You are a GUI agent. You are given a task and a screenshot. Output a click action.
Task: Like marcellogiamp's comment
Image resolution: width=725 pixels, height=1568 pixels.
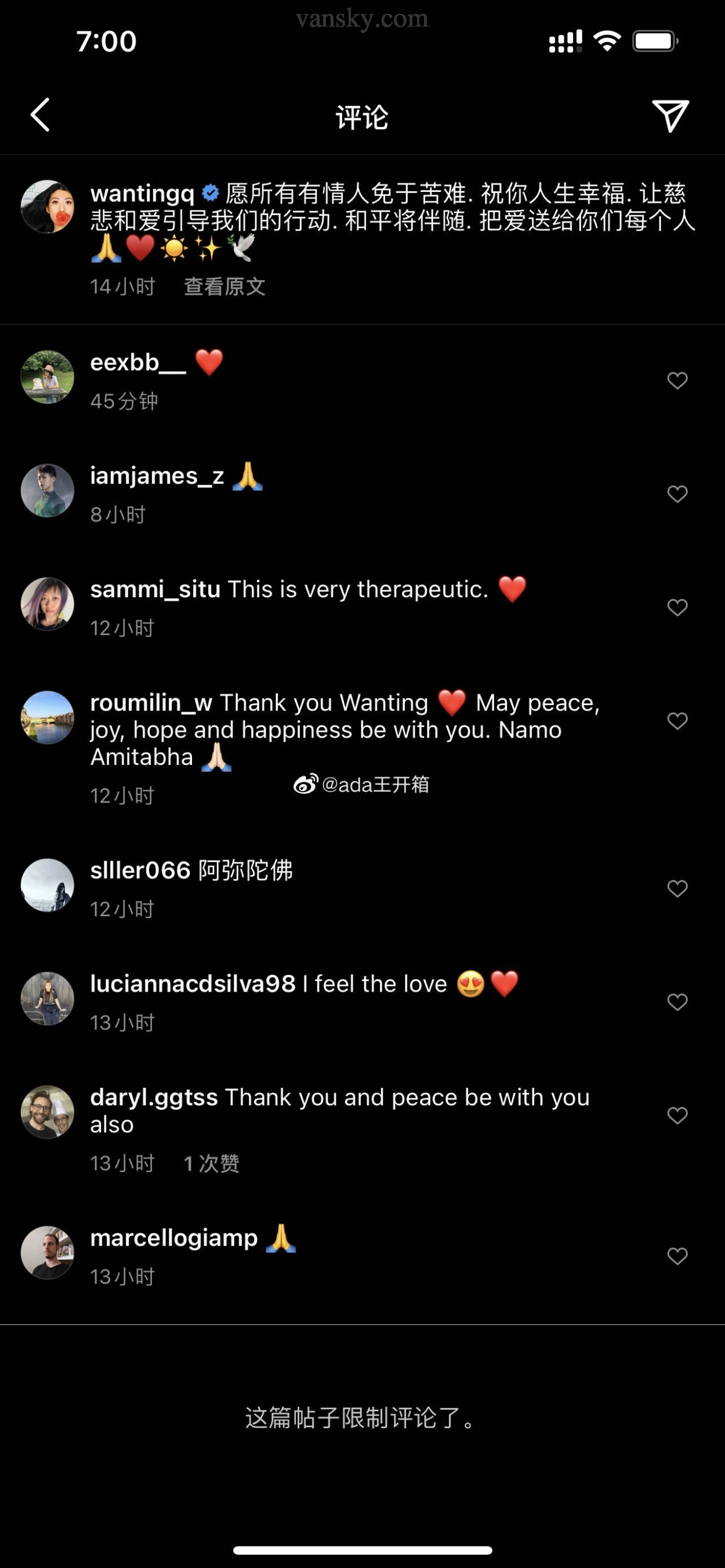(677, 1256)
